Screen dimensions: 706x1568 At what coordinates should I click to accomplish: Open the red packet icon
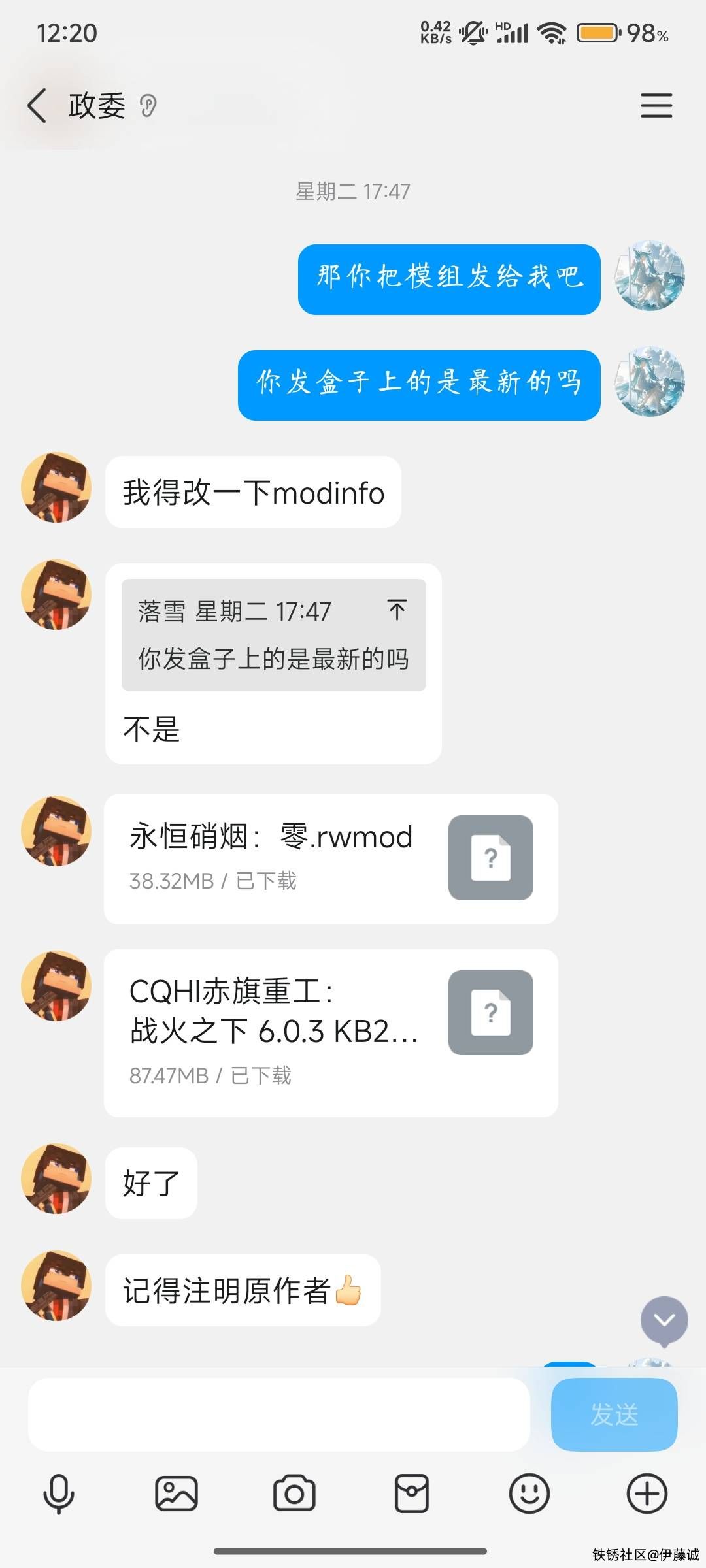click(412, 1494)
